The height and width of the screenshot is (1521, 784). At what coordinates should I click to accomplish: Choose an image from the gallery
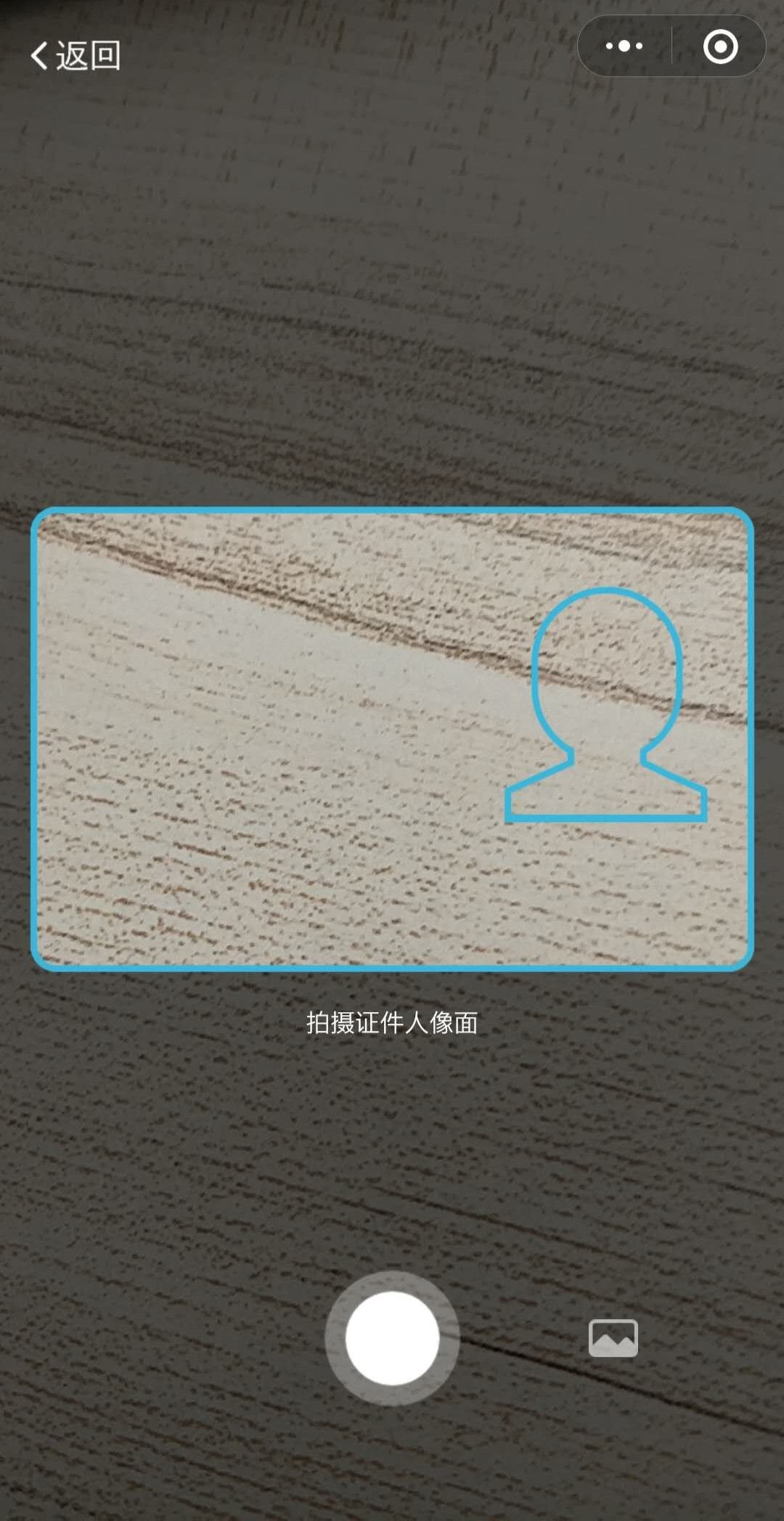(x=613, y=1337)
